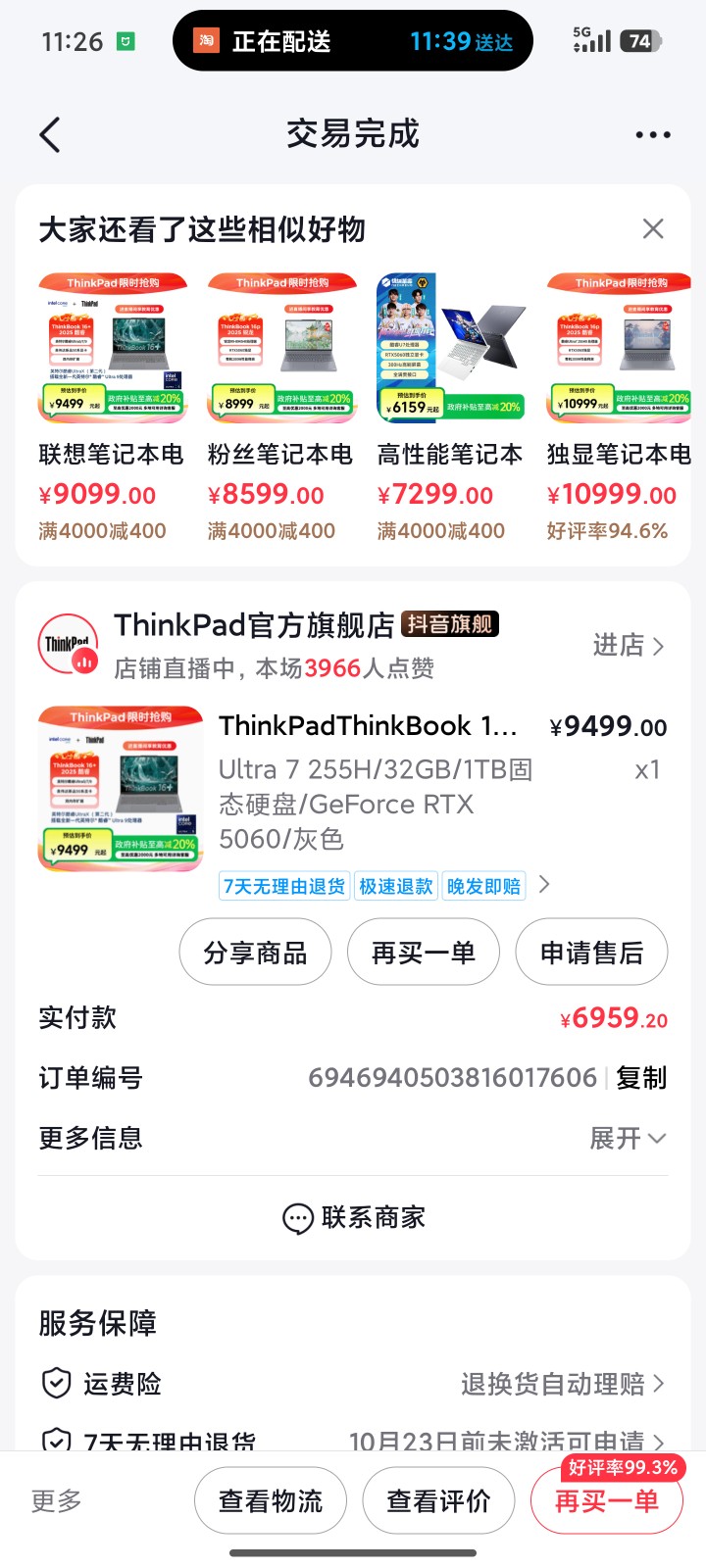This screenshot has height=1568, width=706.
Task: Go back from the order page
Action: click(x=50, y=135)
